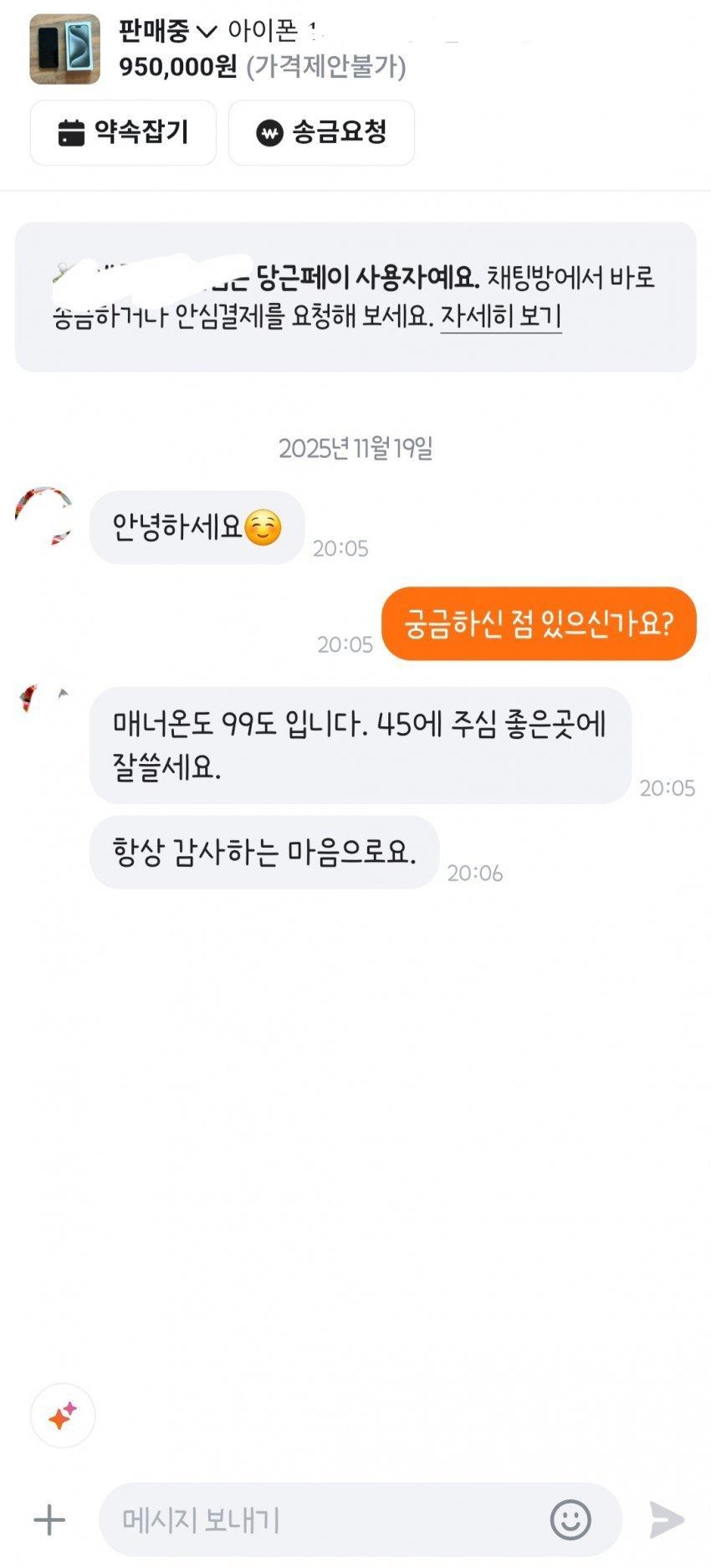This screenshot has width=711, height=1568.
Task: Open the iPhone product thumbnail
Action: pos(64,49)
